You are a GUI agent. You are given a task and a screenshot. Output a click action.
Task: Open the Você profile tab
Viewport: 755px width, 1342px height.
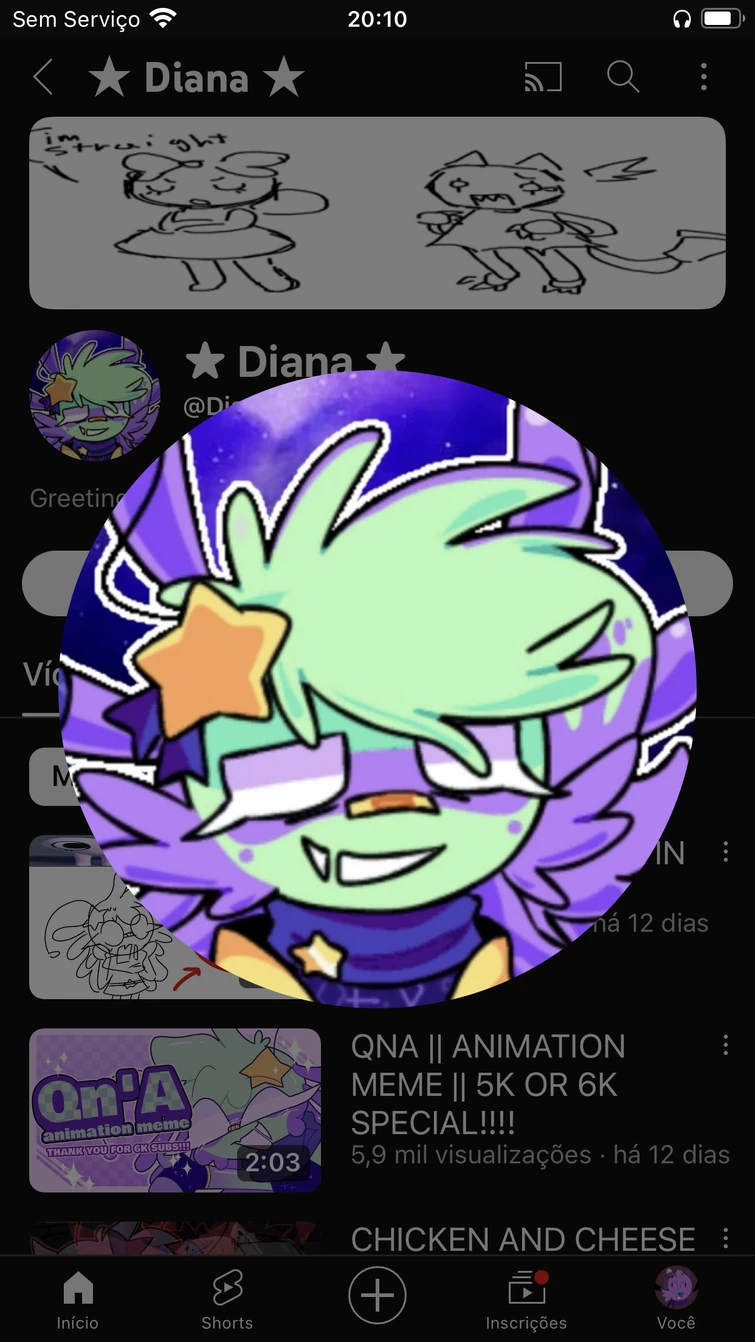tap(676, 1298)
